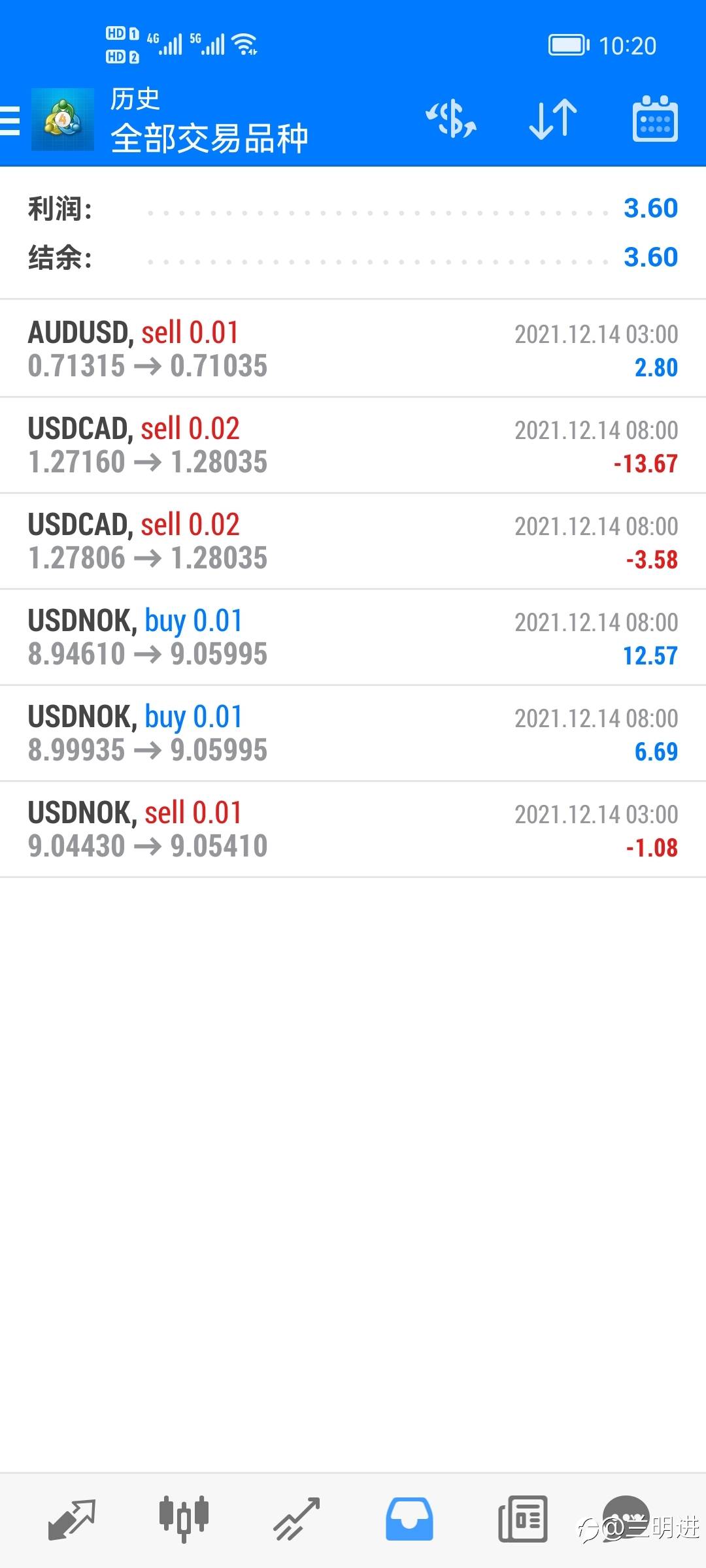Expand the USDNOK buy trade with 6.69 profit
This screenshot has width=706, height=1568.
(x=353, y=733)
